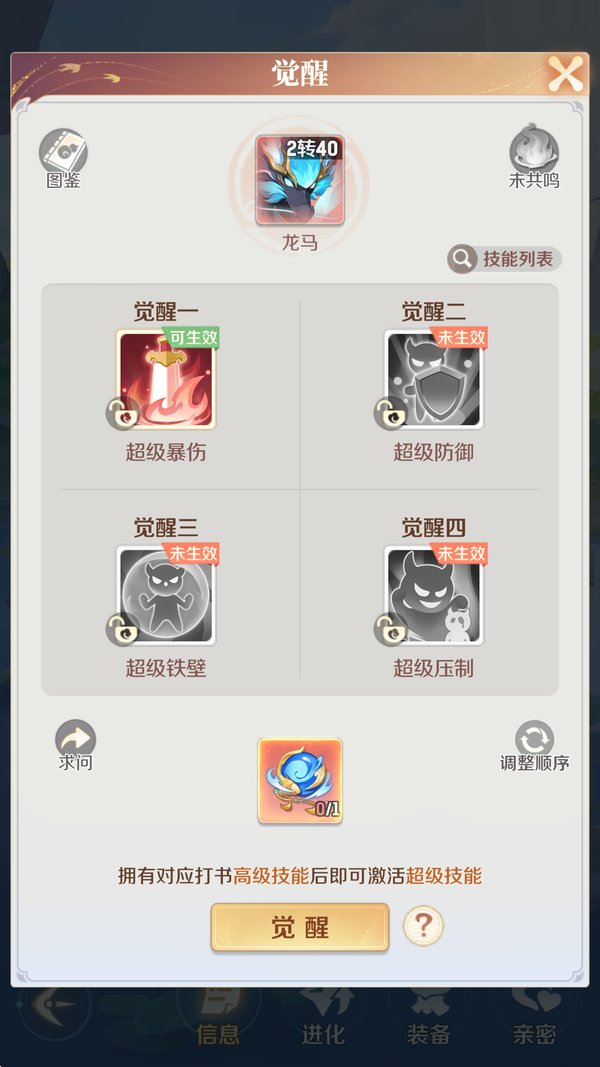View 觉醒三 超级铁壁 skill
This screenshot has width=600, height=1067.
coord(166,596)
